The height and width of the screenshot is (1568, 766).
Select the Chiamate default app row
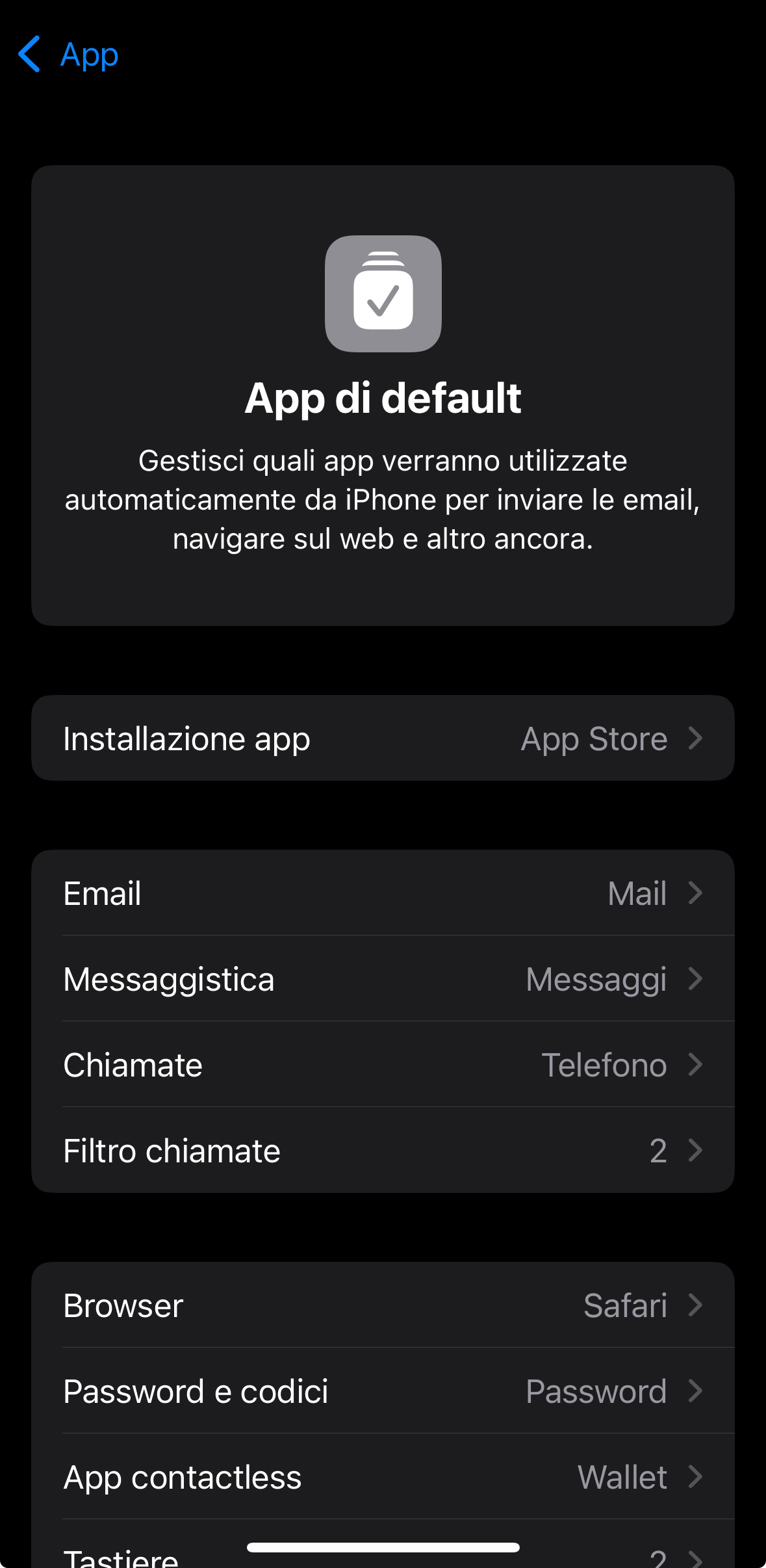click(383, 1065)
